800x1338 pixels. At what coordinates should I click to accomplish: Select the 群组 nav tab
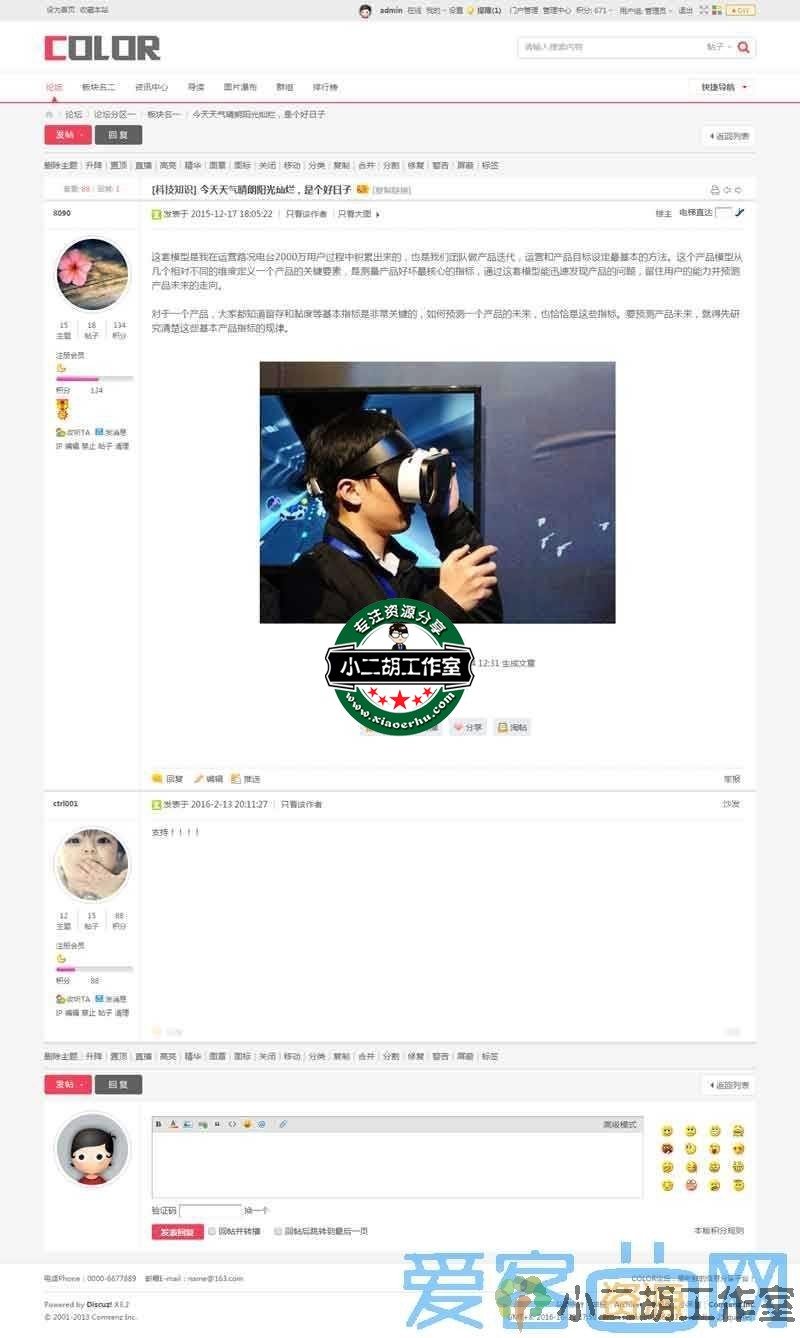(285, 87)
